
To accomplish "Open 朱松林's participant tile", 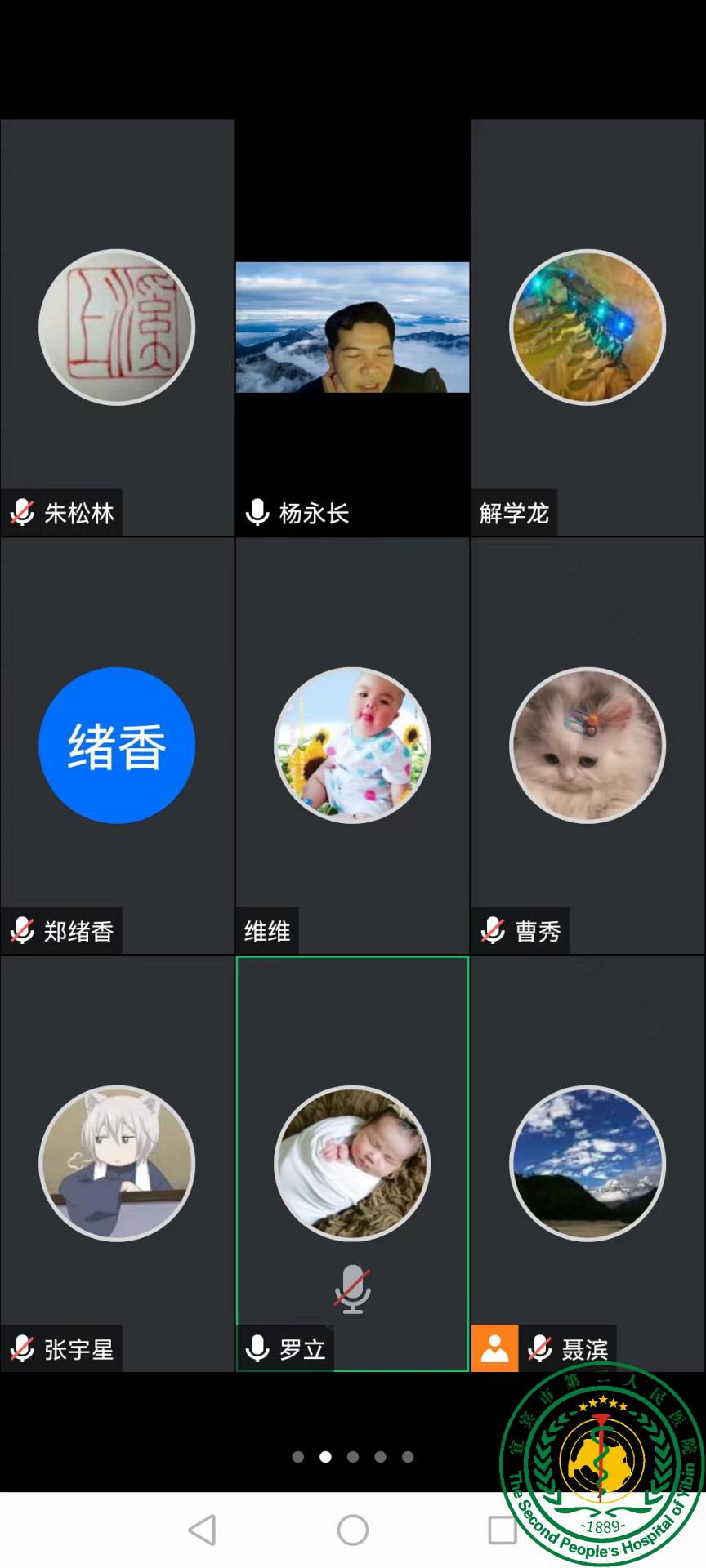I will (117, 327).
